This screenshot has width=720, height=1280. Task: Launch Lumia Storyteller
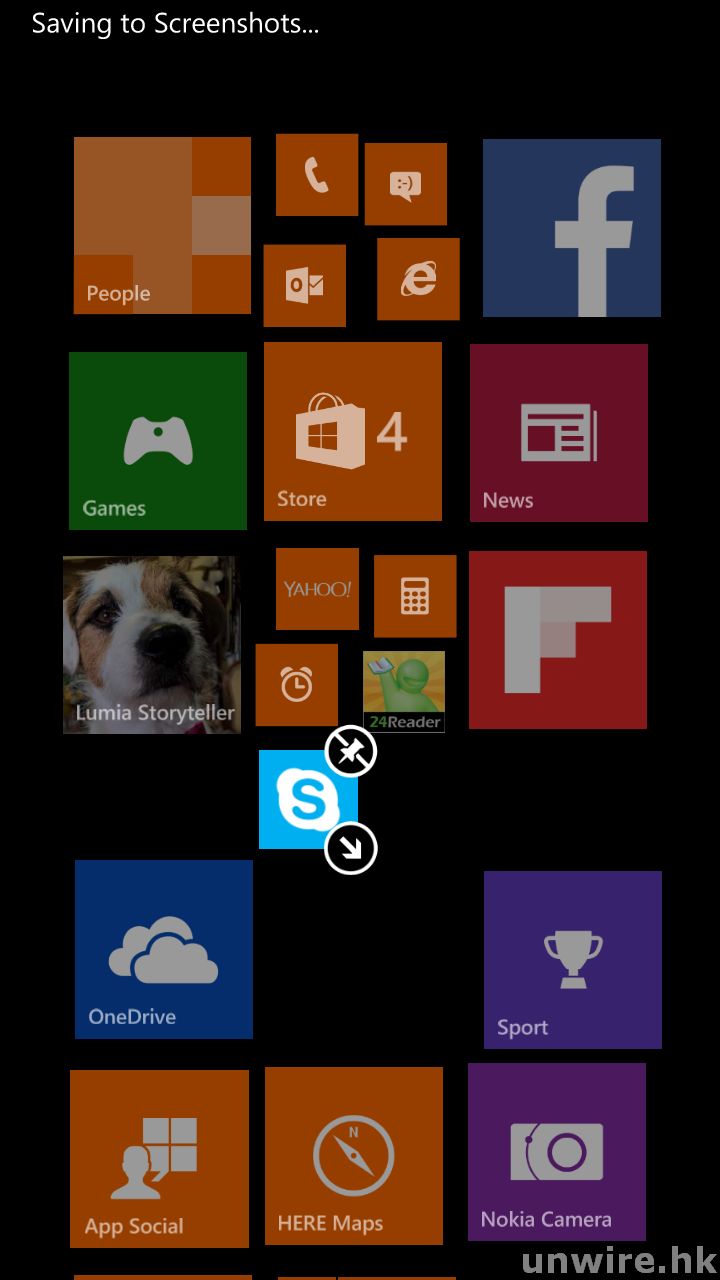pyautogui.click(x=151, y=645)
